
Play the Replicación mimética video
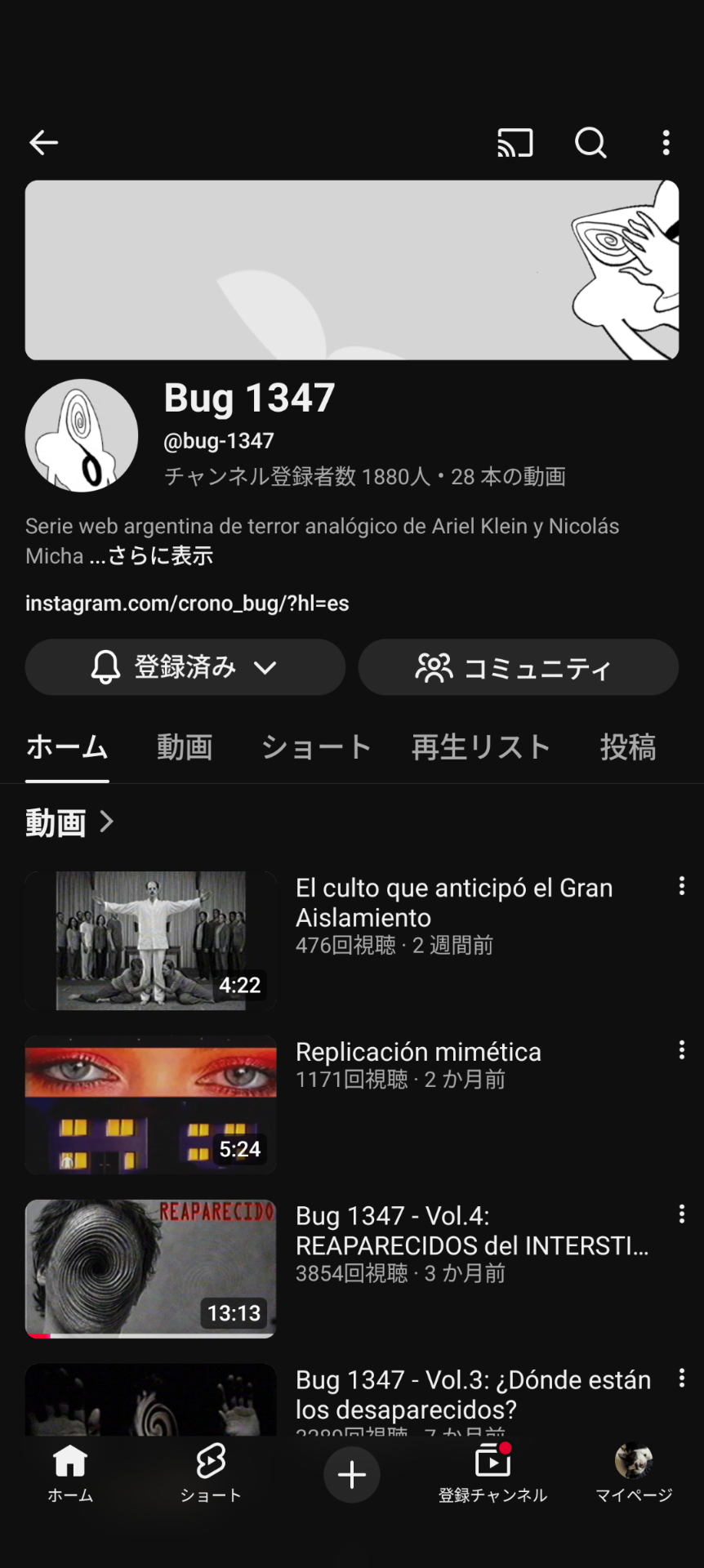coord(151,1105)
